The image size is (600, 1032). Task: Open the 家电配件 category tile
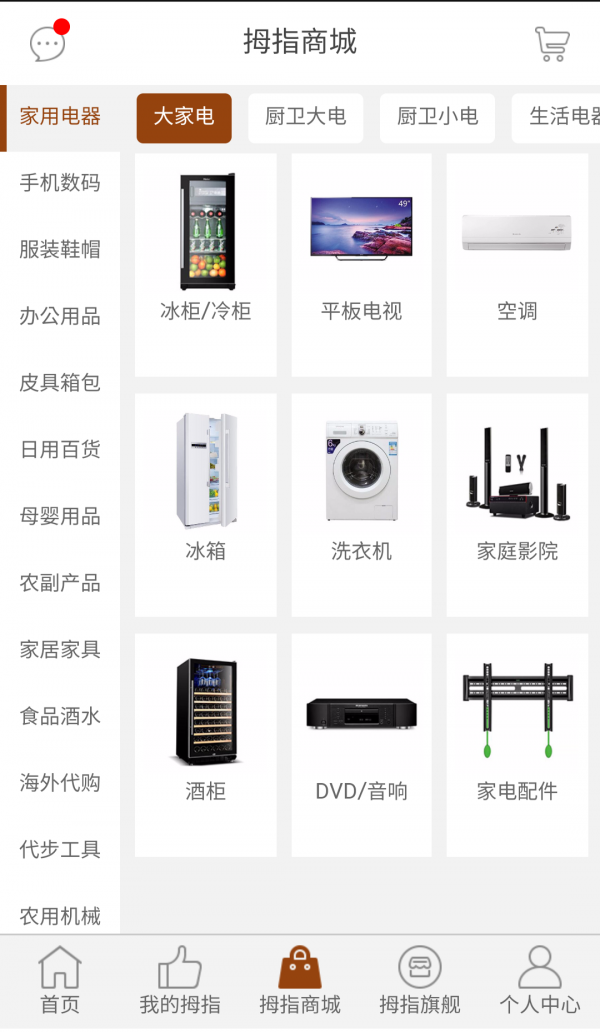click(517, 745)
